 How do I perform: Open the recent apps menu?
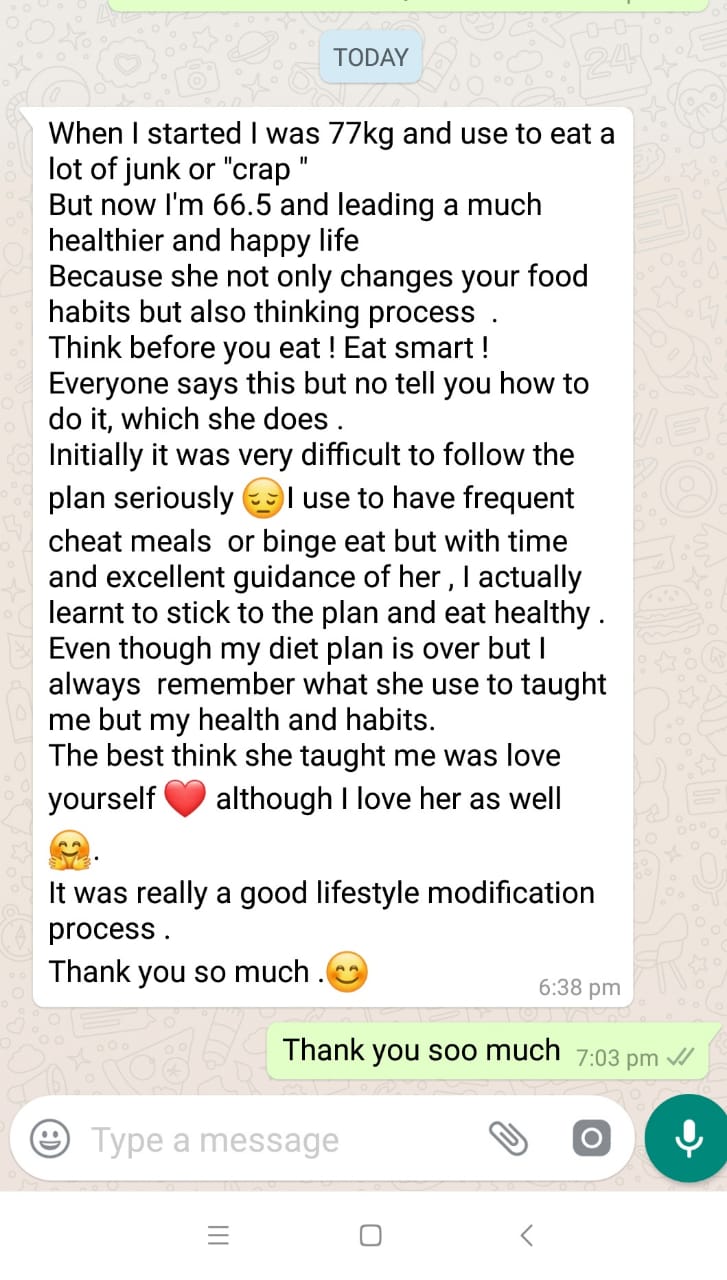tap(218, 1235)
